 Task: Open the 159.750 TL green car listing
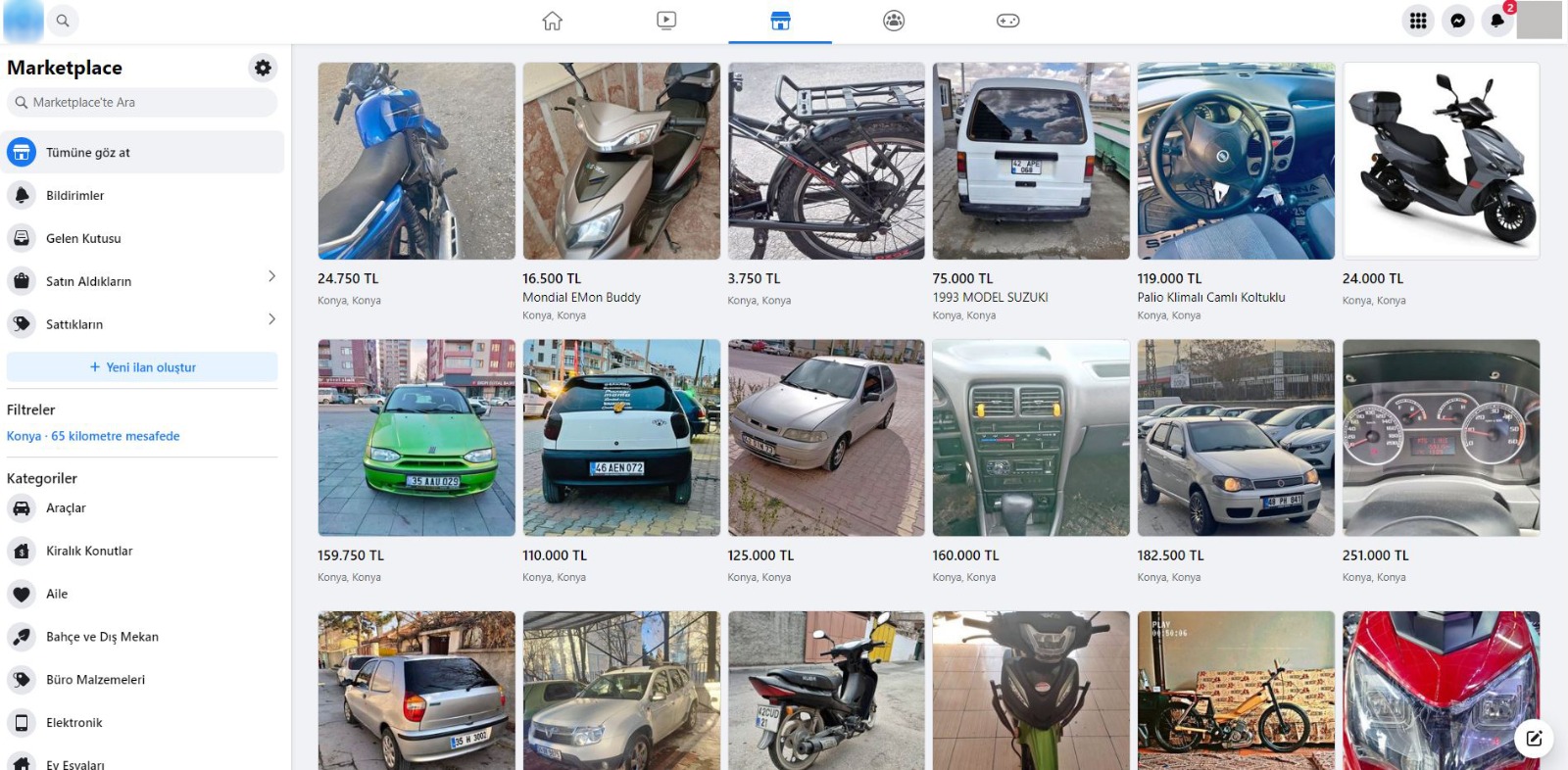(416, 438)
